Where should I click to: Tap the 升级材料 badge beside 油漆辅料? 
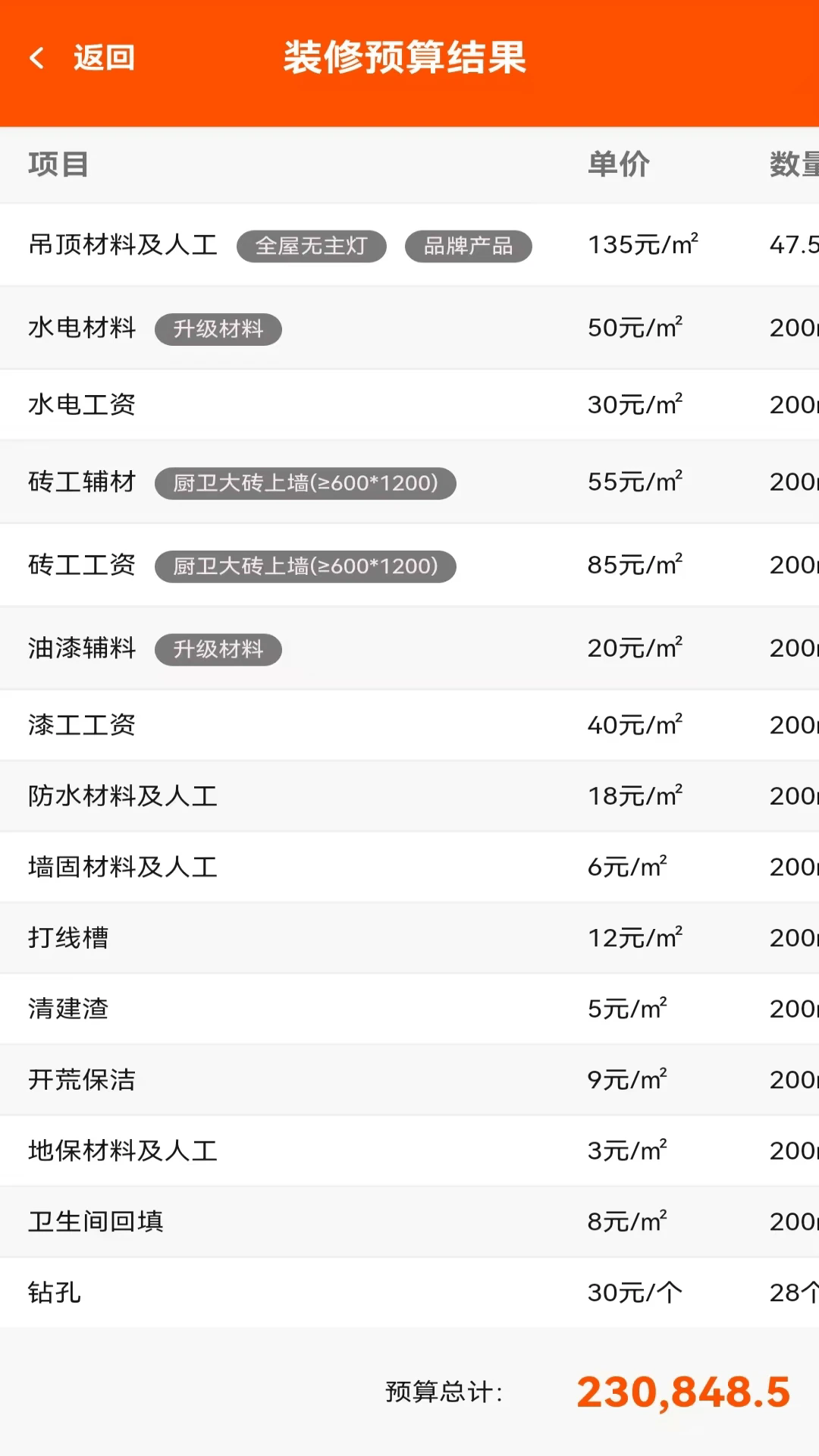(x=218, y=649)
